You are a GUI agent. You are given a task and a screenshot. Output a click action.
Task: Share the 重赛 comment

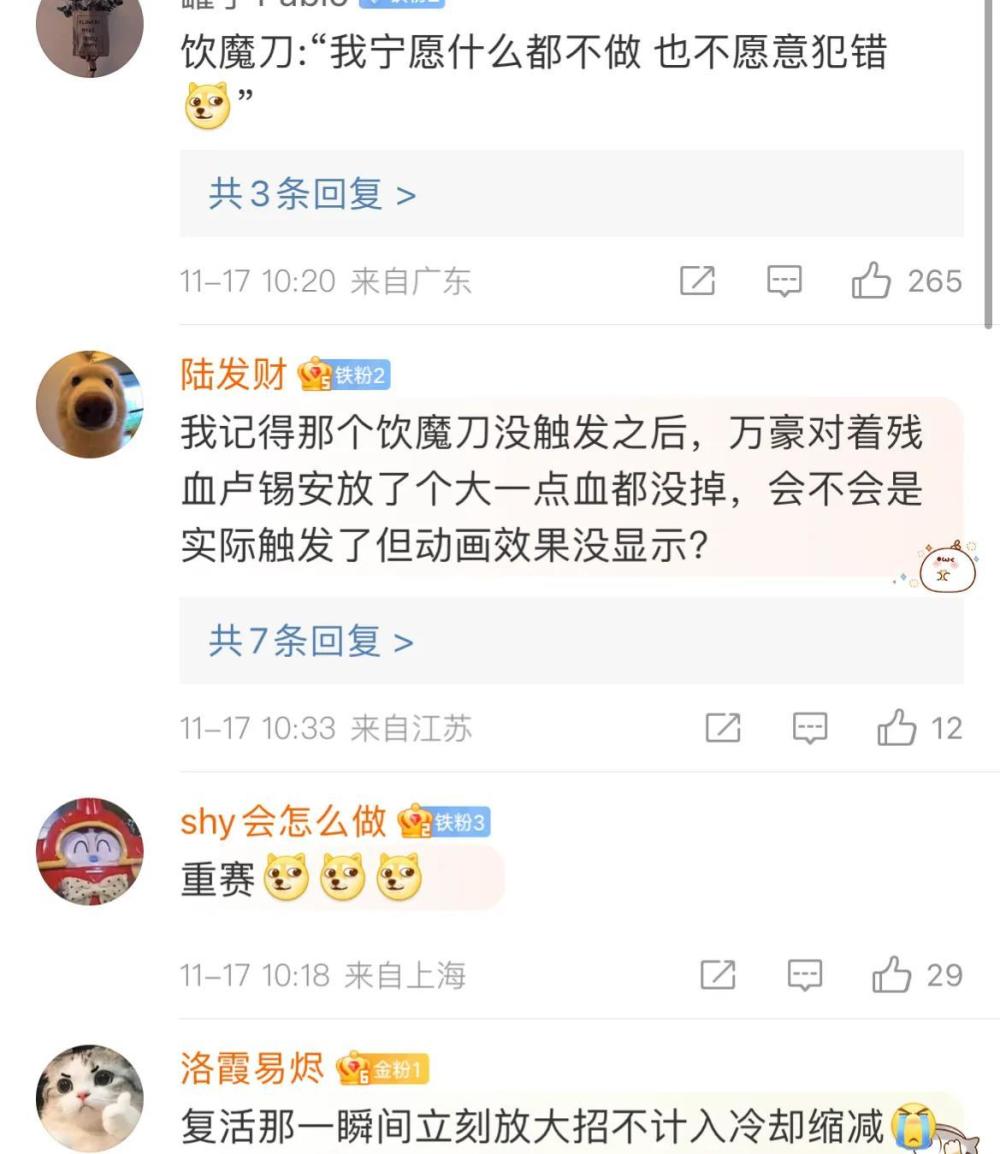[x=717, y=975]
